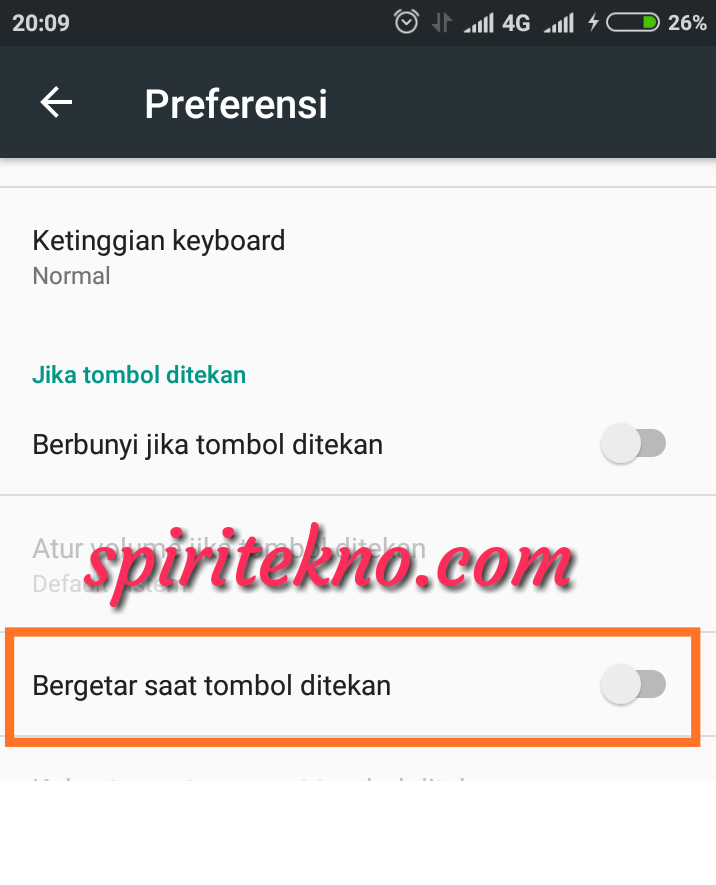The image size is (716, 885).
Task: Toggle Berbunyi jika tombol ditekan switch
Action: (633, 444)
